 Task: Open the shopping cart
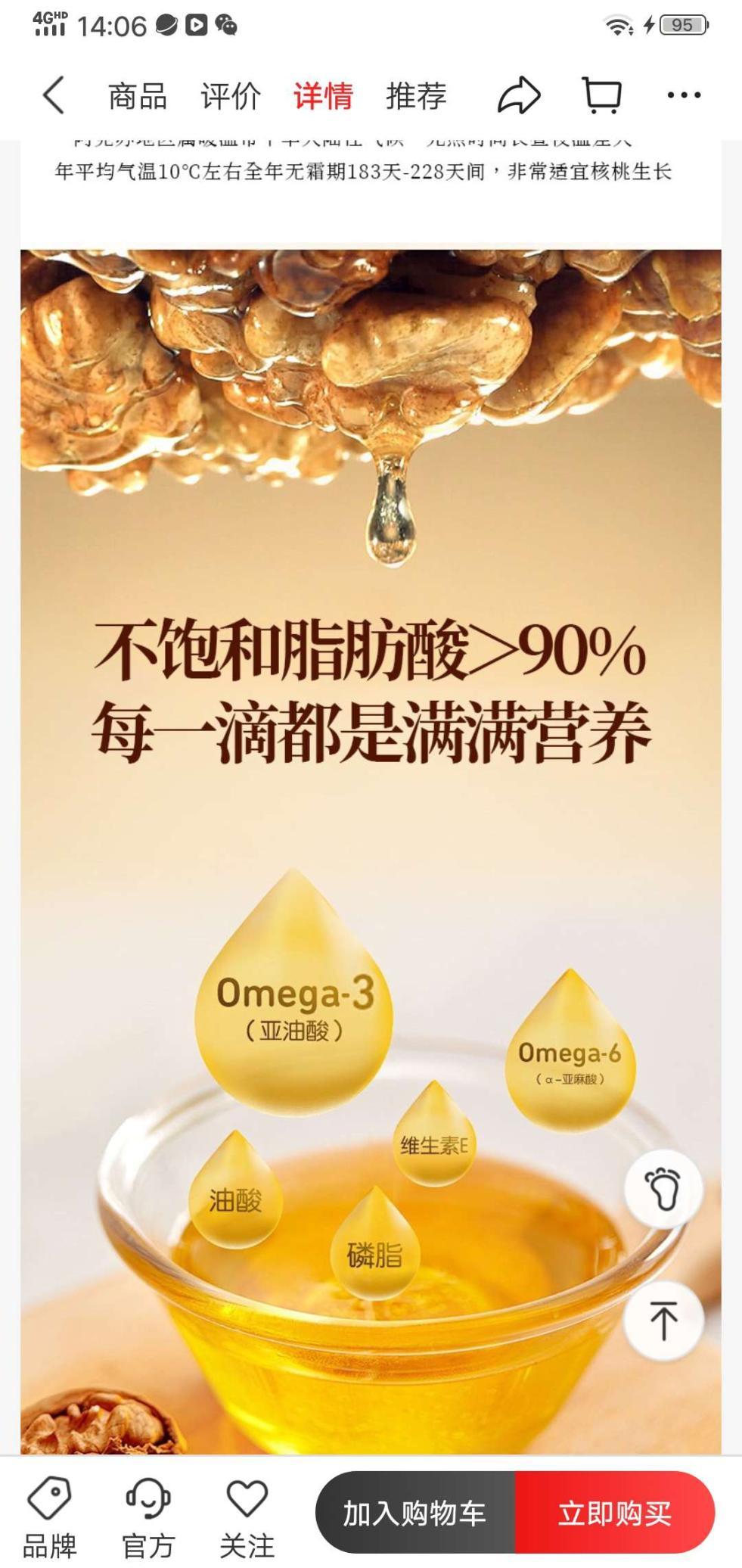[x=602, y=96]
